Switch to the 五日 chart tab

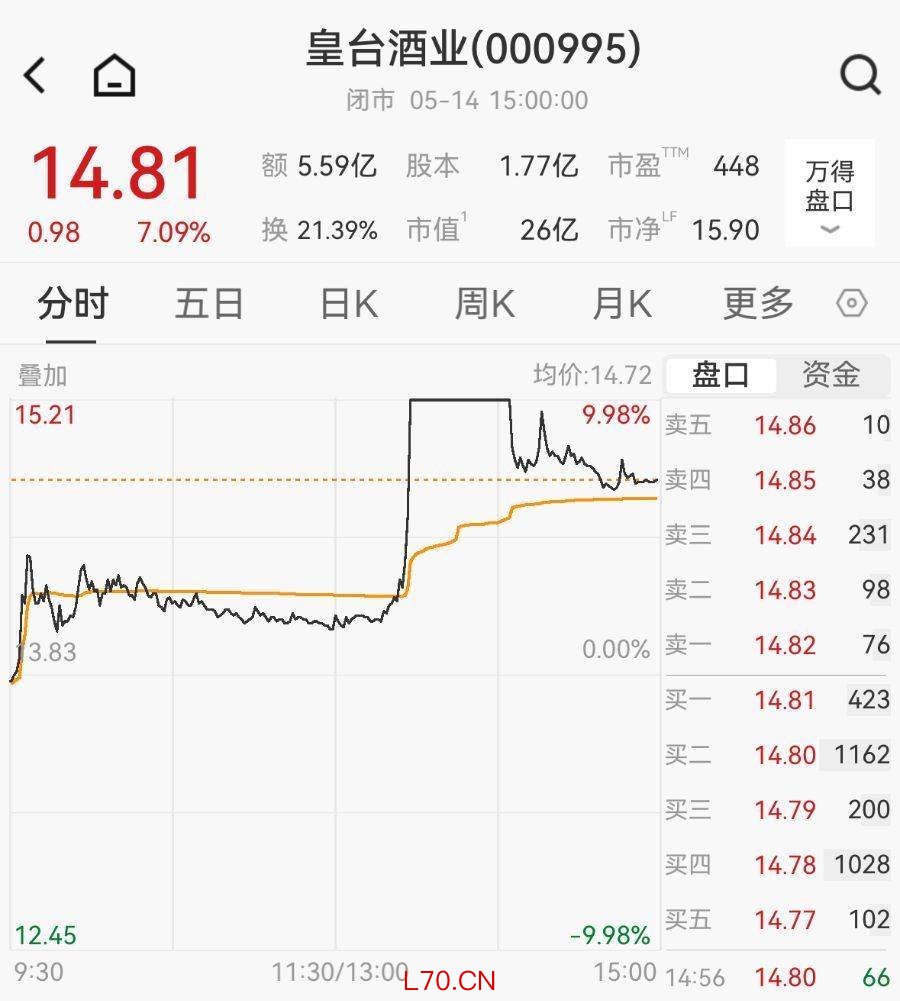209,303
